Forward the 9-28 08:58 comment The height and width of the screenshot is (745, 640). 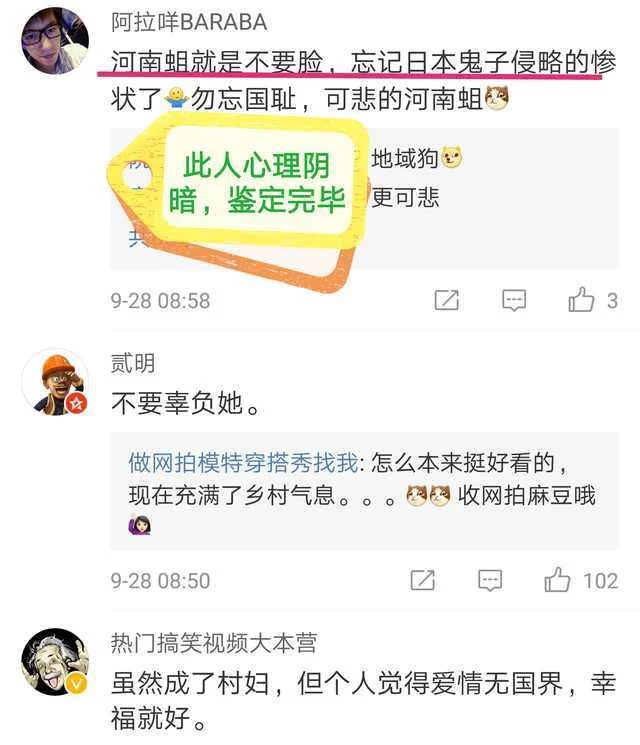click(446, 299)
